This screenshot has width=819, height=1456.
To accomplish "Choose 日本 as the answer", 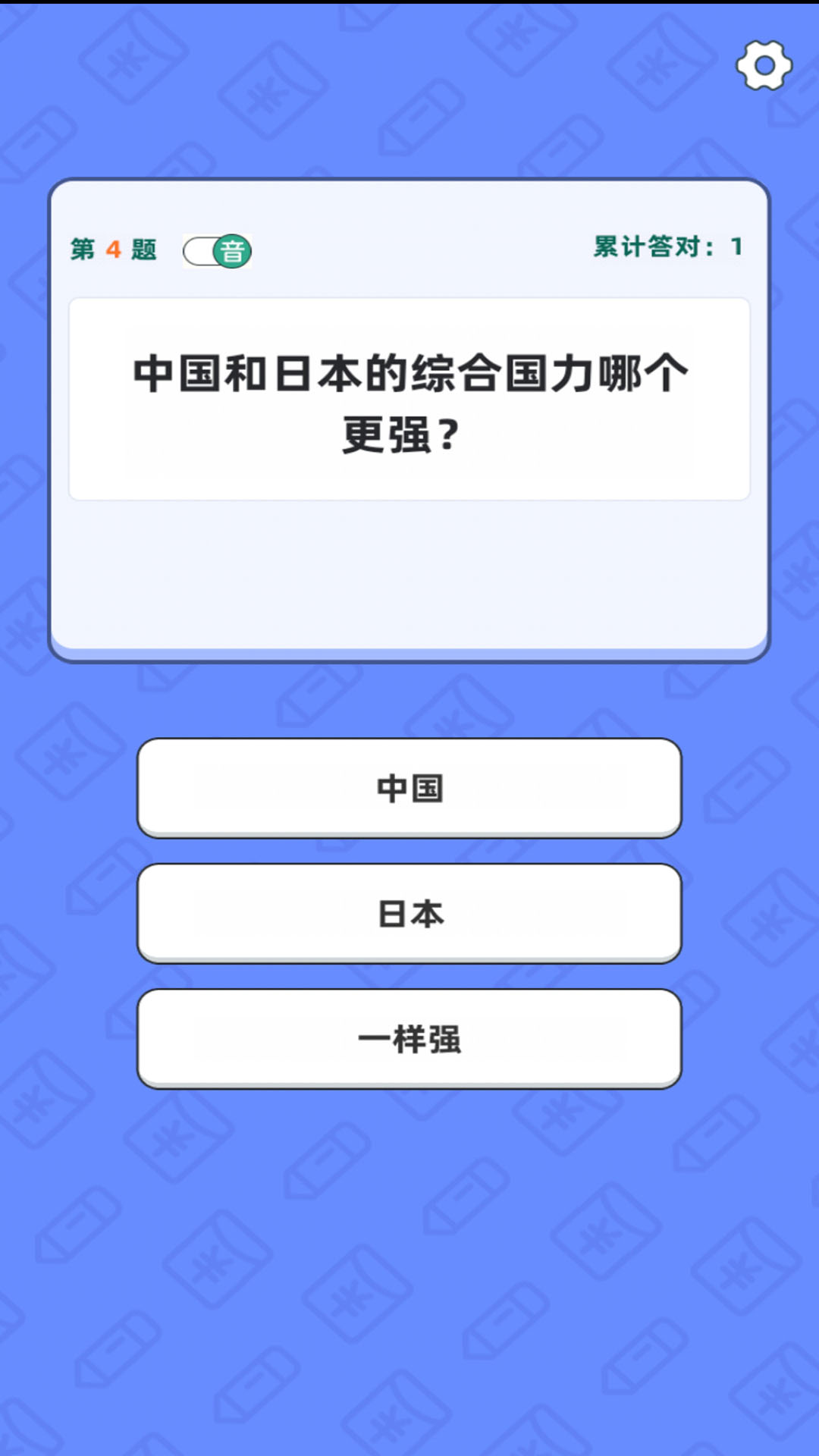I will coord(409,914).
